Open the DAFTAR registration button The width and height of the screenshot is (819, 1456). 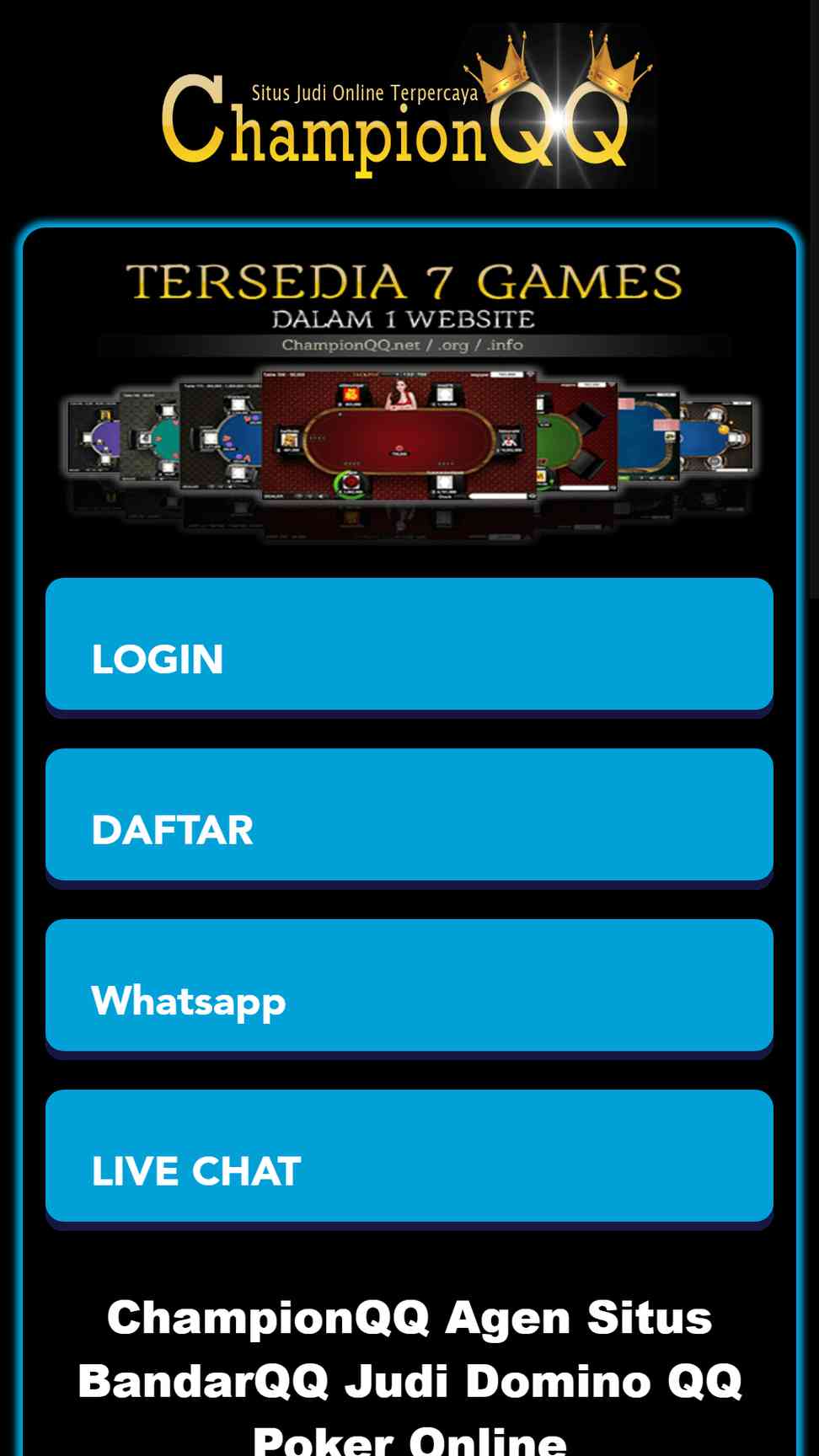point(409,818)
